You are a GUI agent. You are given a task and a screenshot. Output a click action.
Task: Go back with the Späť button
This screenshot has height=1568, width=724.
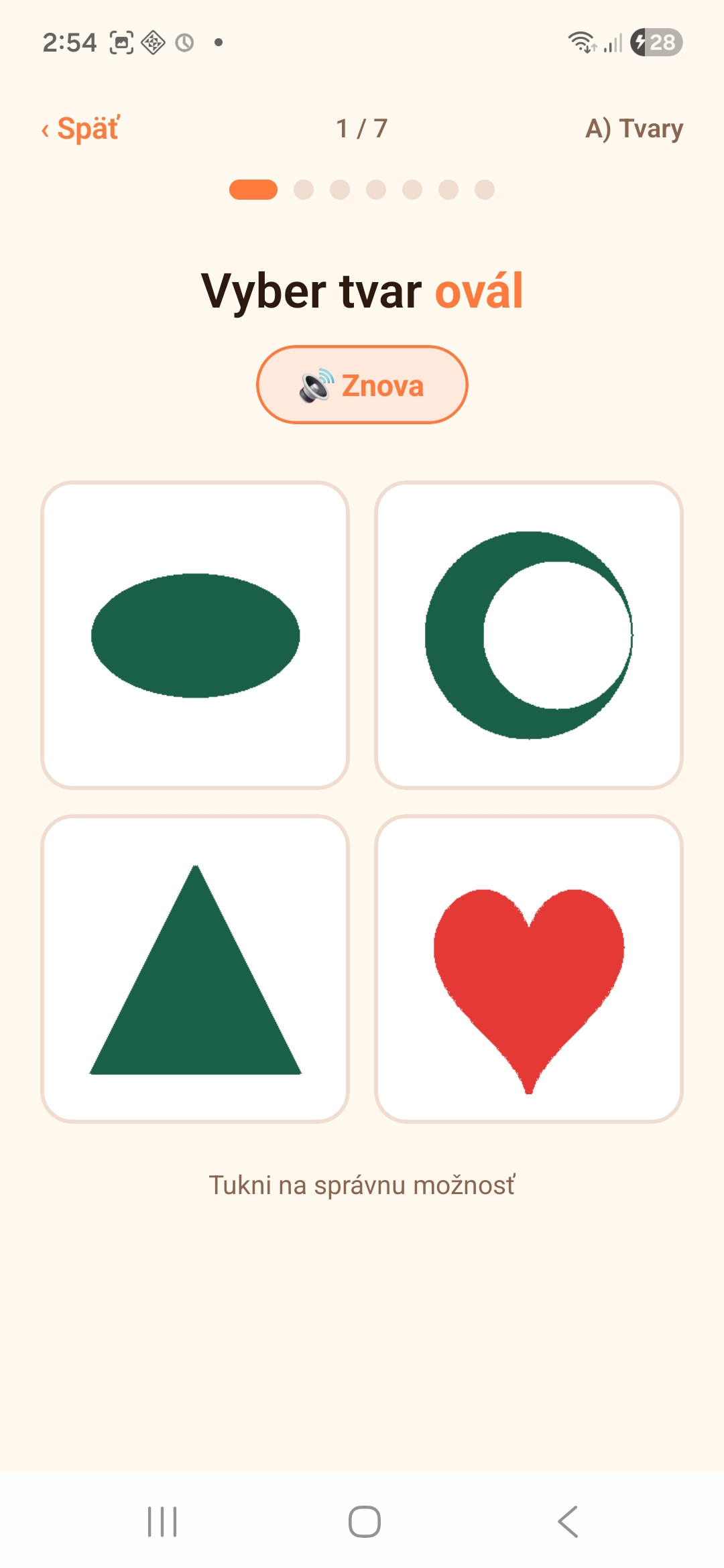tap(80, 128)
